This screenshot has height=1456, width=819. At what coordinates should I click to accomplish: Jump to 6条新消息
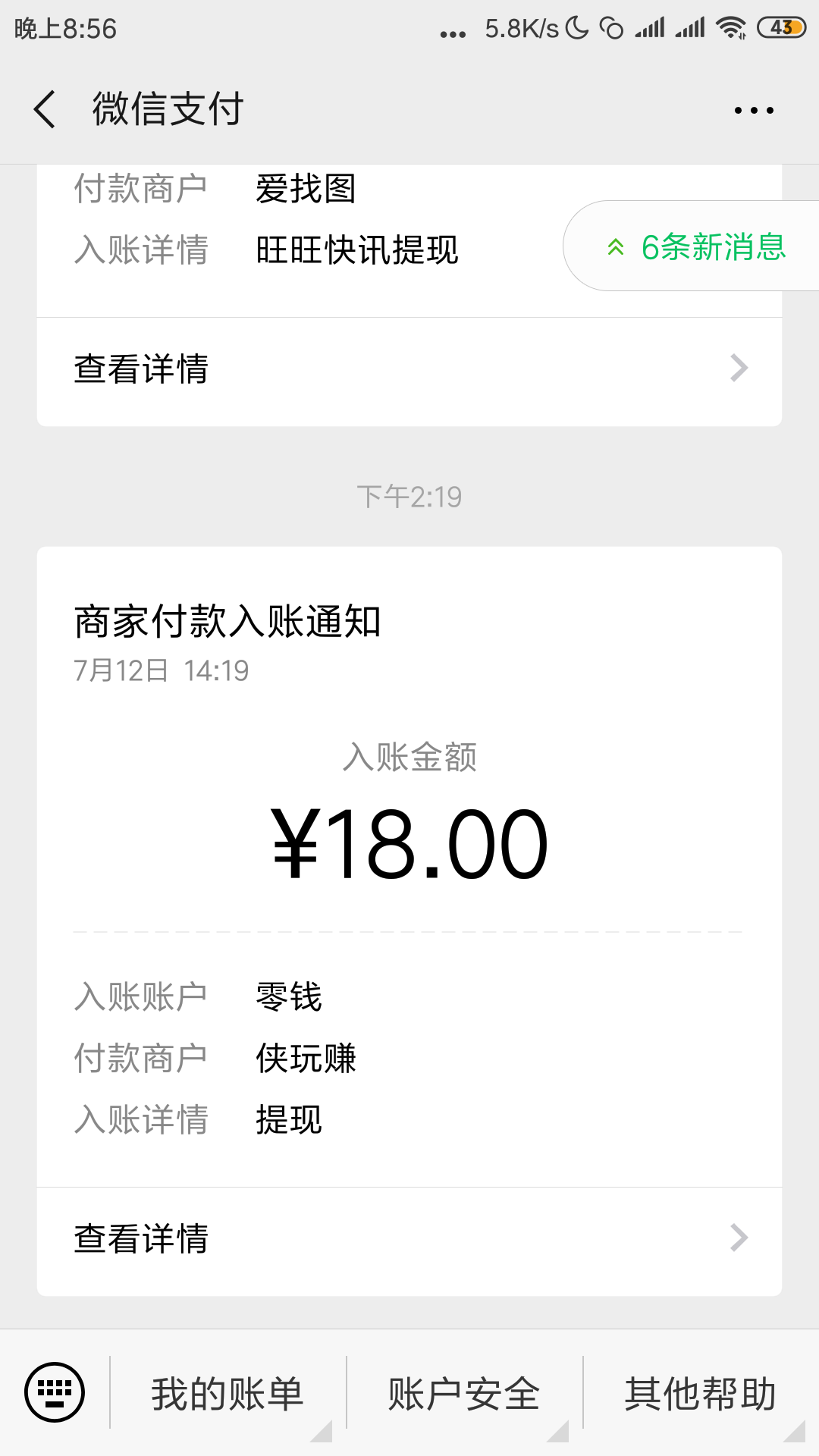point(692,246)
